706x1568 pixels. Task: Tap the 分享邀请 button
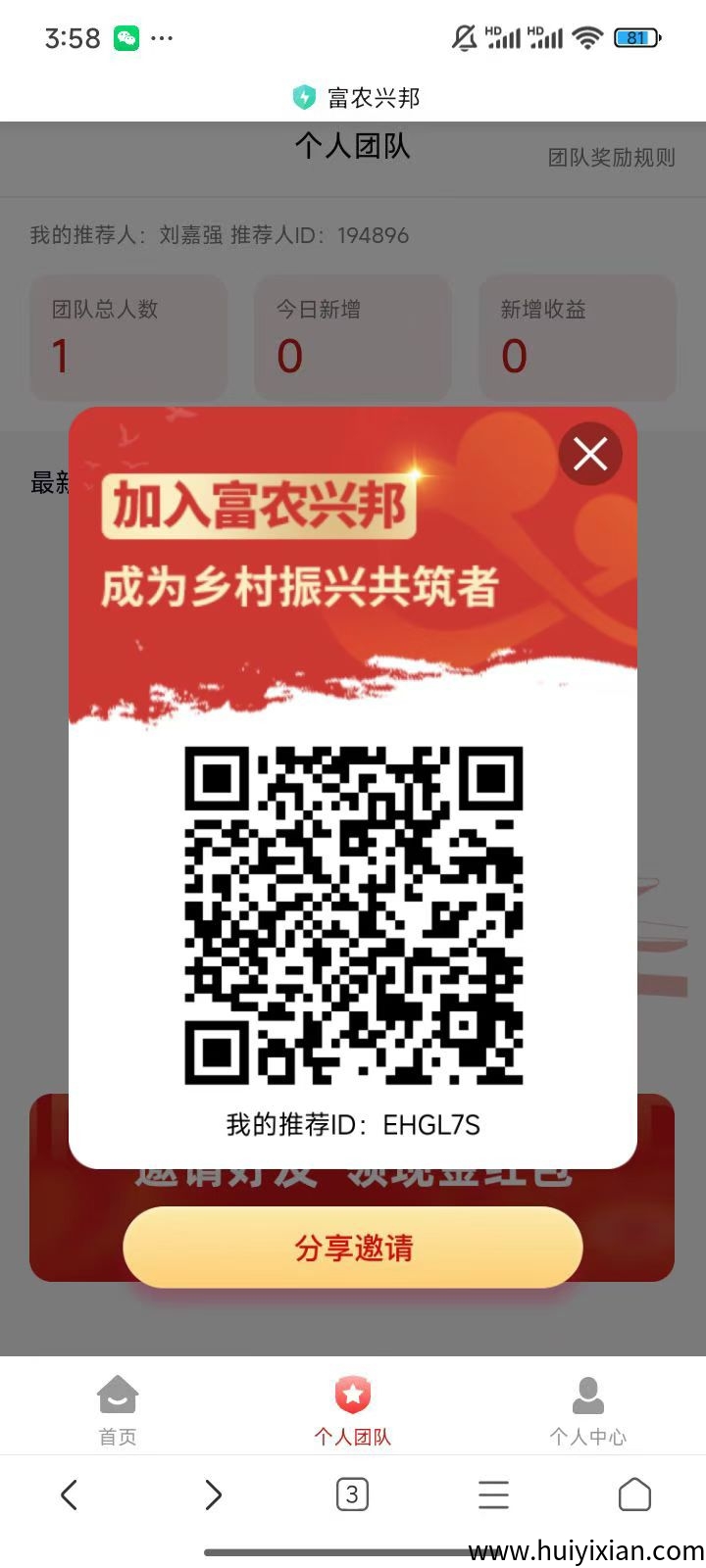click(x=353, y=1247)
